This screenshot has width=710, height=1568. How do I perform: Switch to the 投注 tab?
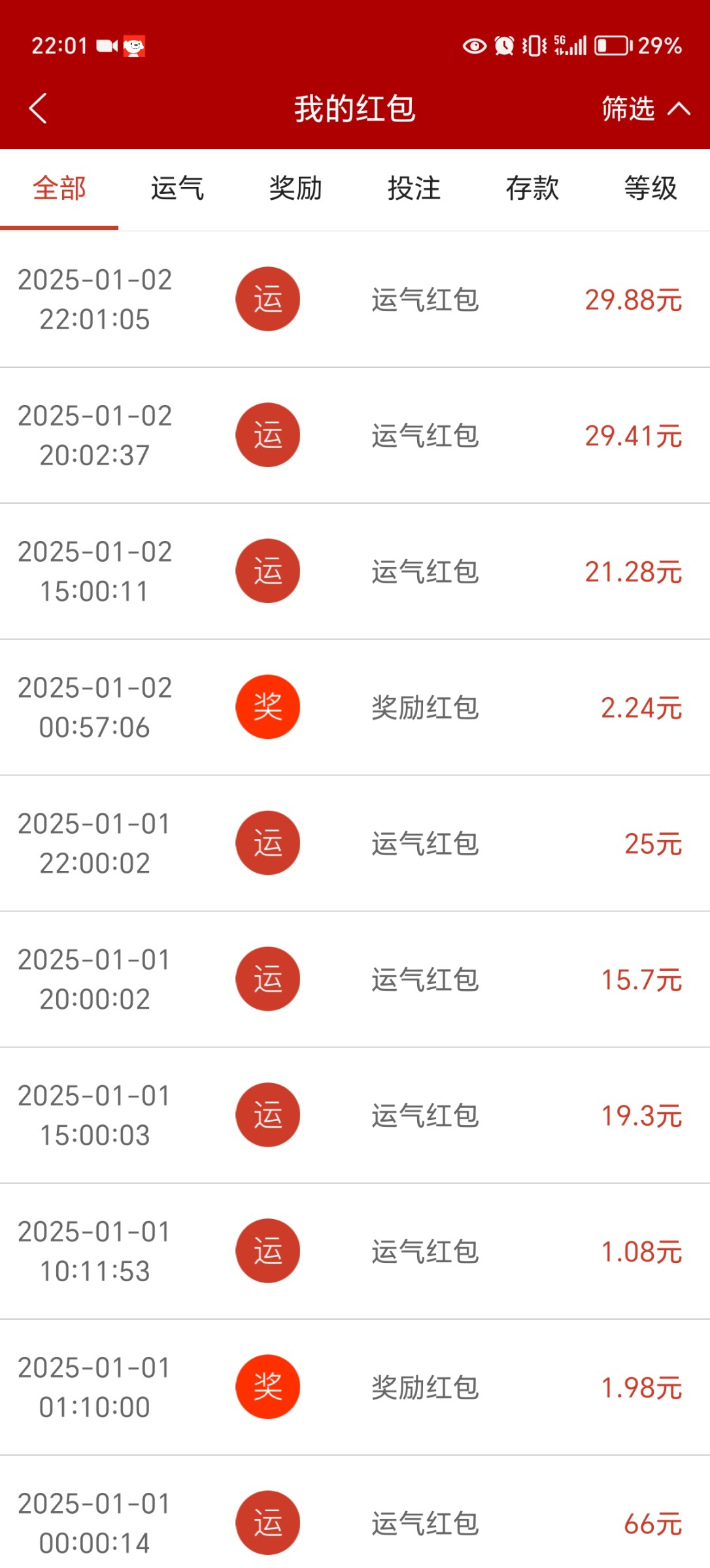click(414, 189)
